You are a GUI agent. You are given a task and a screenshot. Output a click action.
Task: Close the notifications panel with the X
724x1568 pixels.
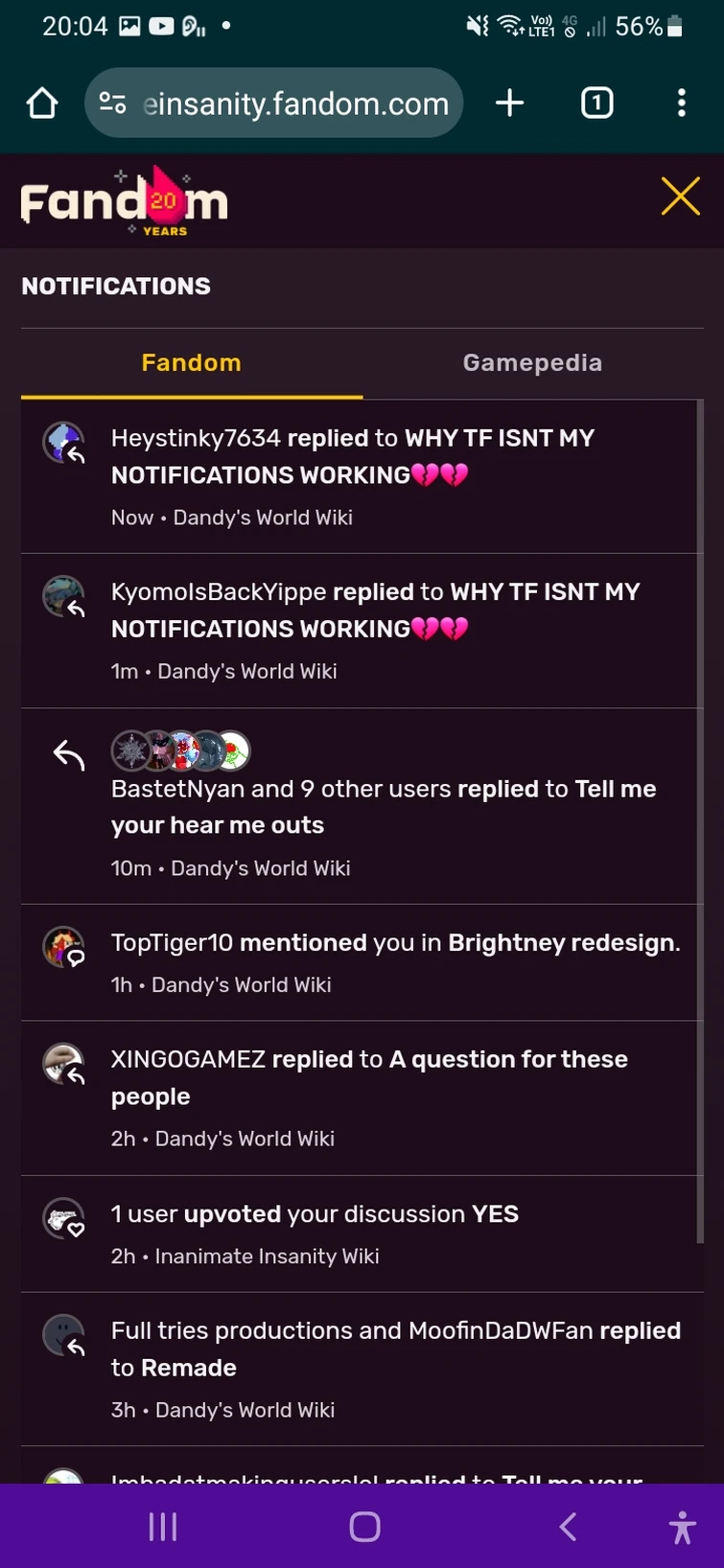[x=681, y=196]
